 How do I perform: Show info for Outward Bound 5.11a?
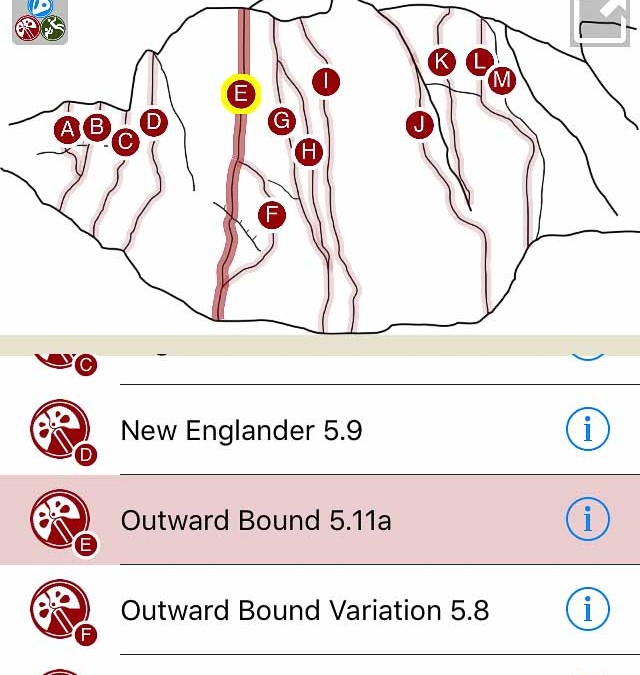[x=587, y=520]
